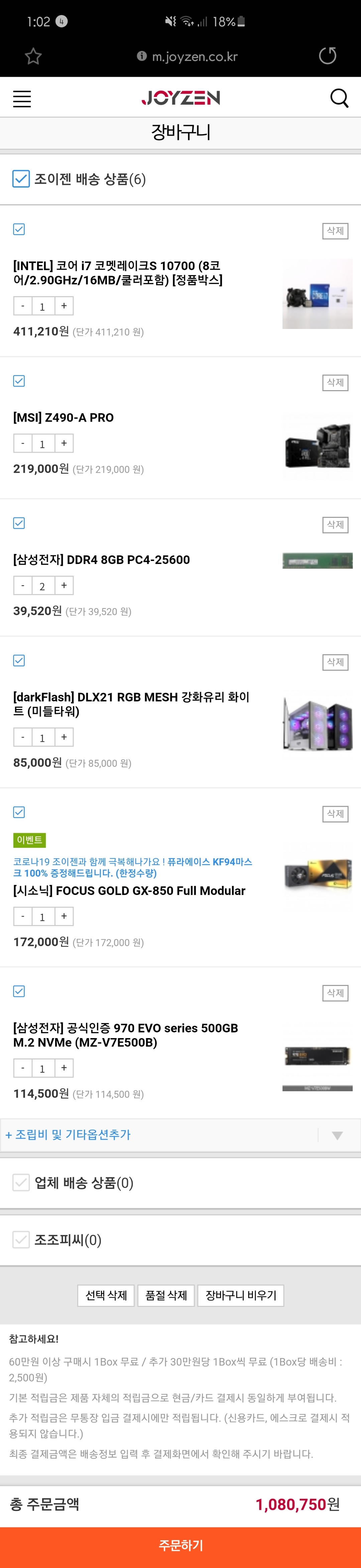Tap the 선택 삭제 button

coord(106,1295)
